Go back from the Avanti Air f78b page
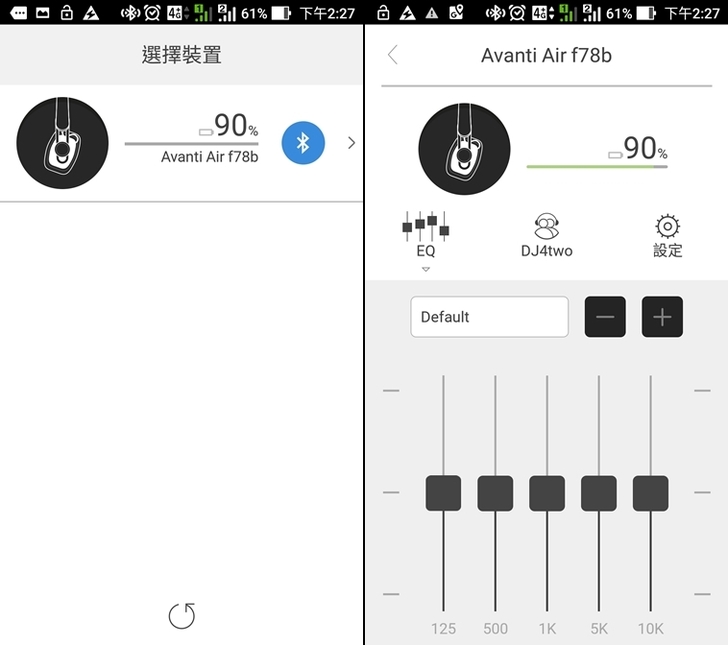The image size is (728, 645). tap(393, 55)
